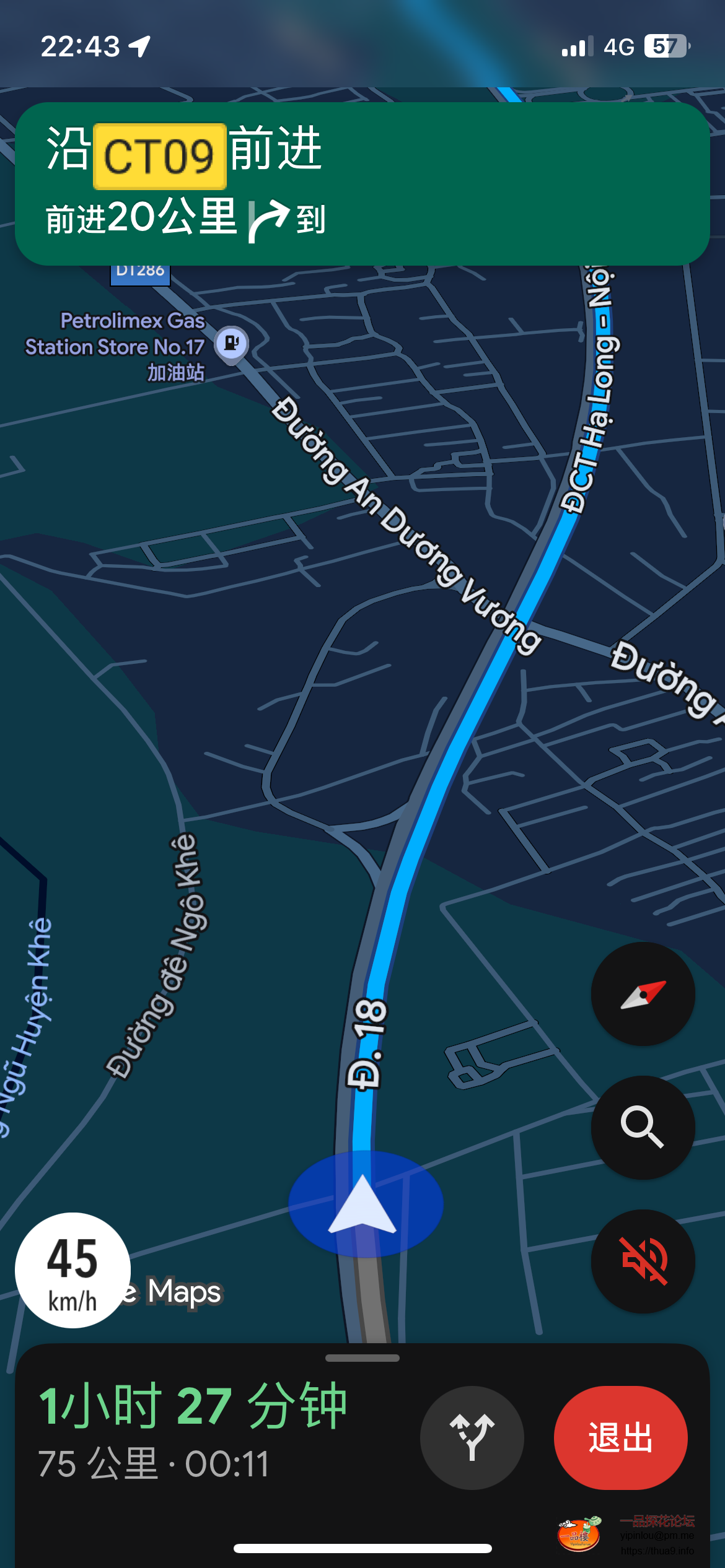Screen dimensions: 725x1568
Task: Tap the compass to reorient the map
Action: coord(643,994)
